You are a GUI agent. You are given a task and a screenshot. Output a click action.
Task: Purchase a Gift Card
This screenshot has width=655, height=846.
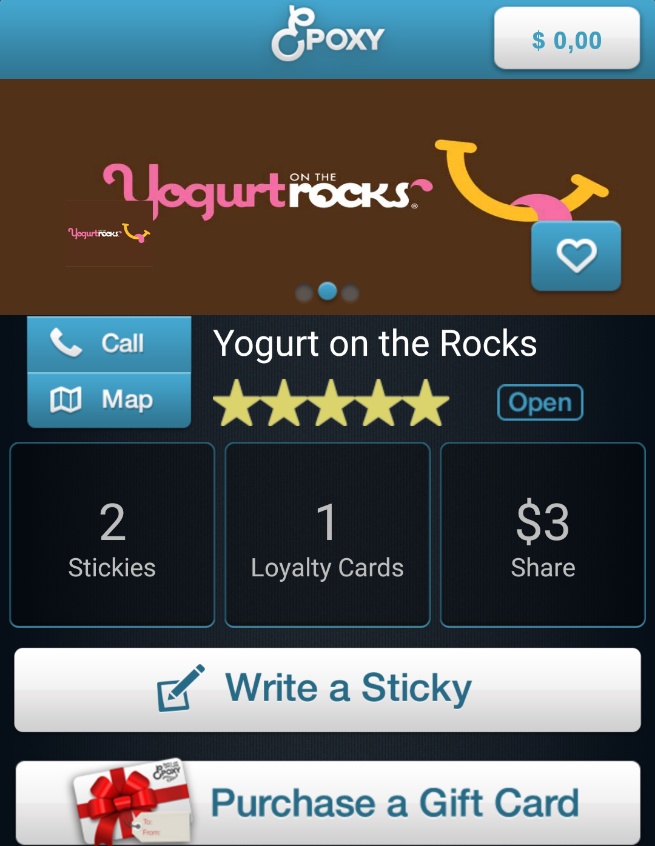point(327,803)
